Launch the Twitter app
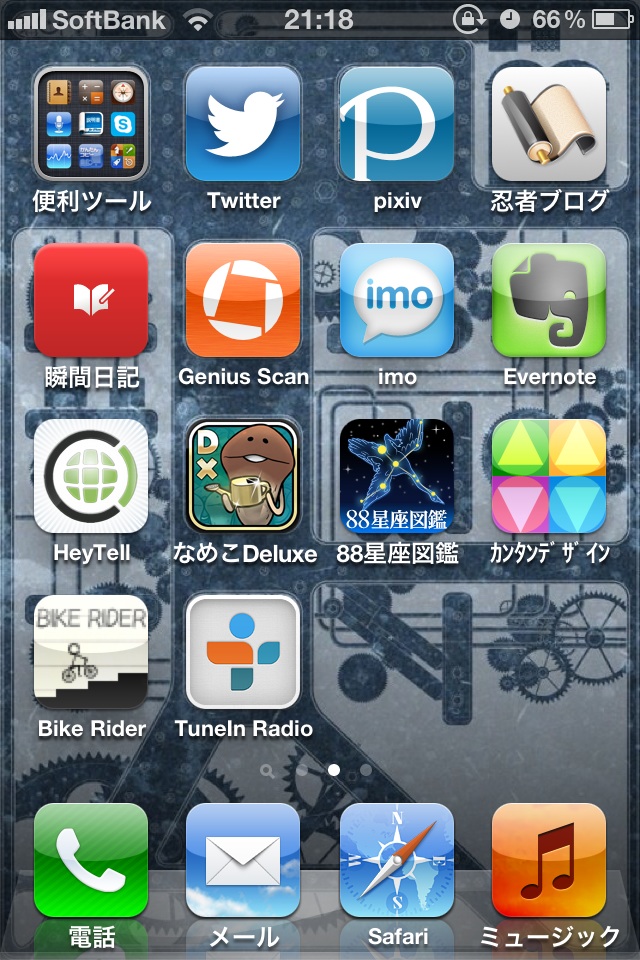 (x=243, y=124)
